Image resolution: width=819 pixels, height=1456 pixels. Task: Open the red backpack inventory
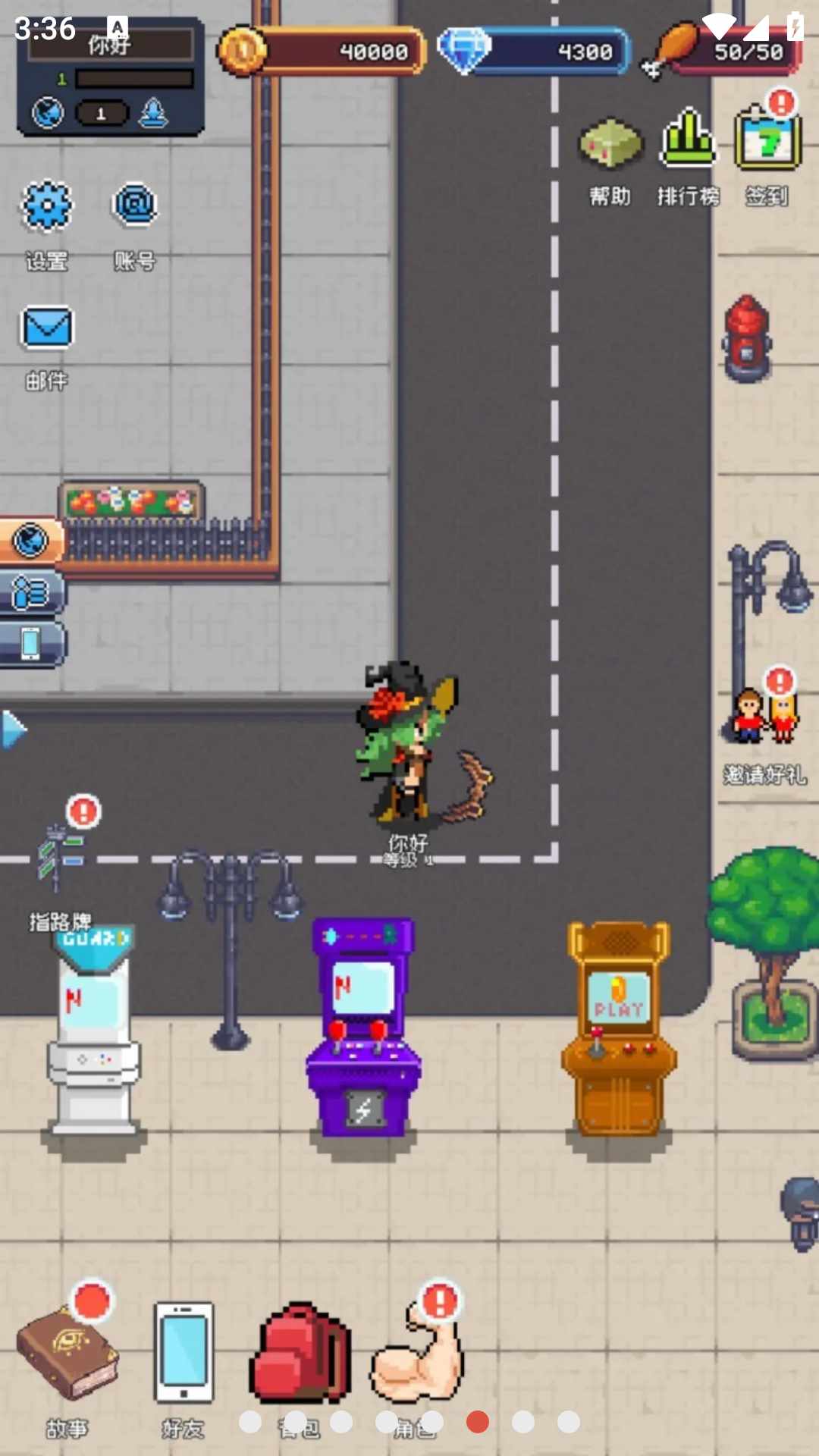300,1354
